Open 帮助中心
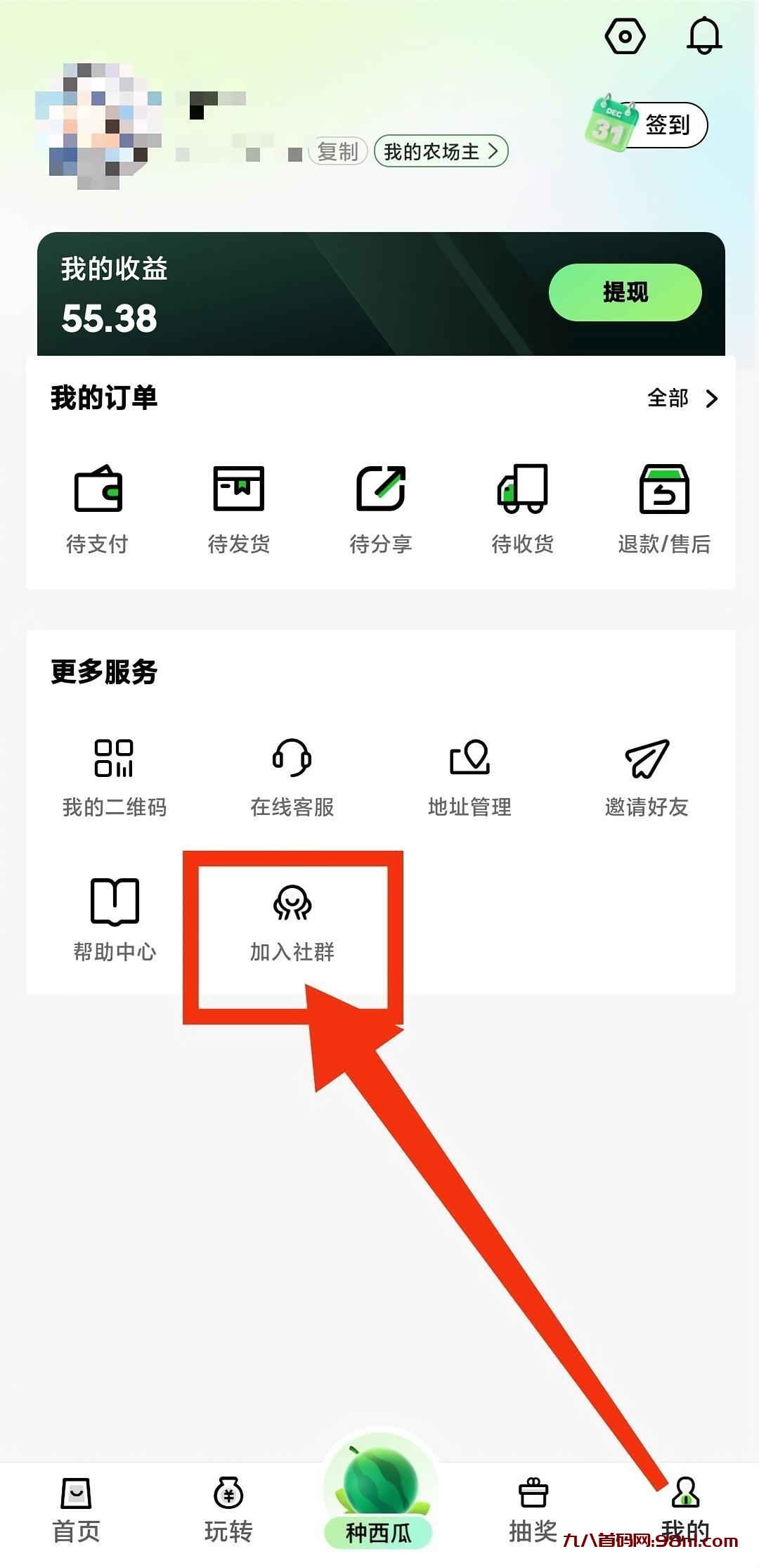Screen dimensions: 759x1568 pyautogui.click(x=115, y=920)
